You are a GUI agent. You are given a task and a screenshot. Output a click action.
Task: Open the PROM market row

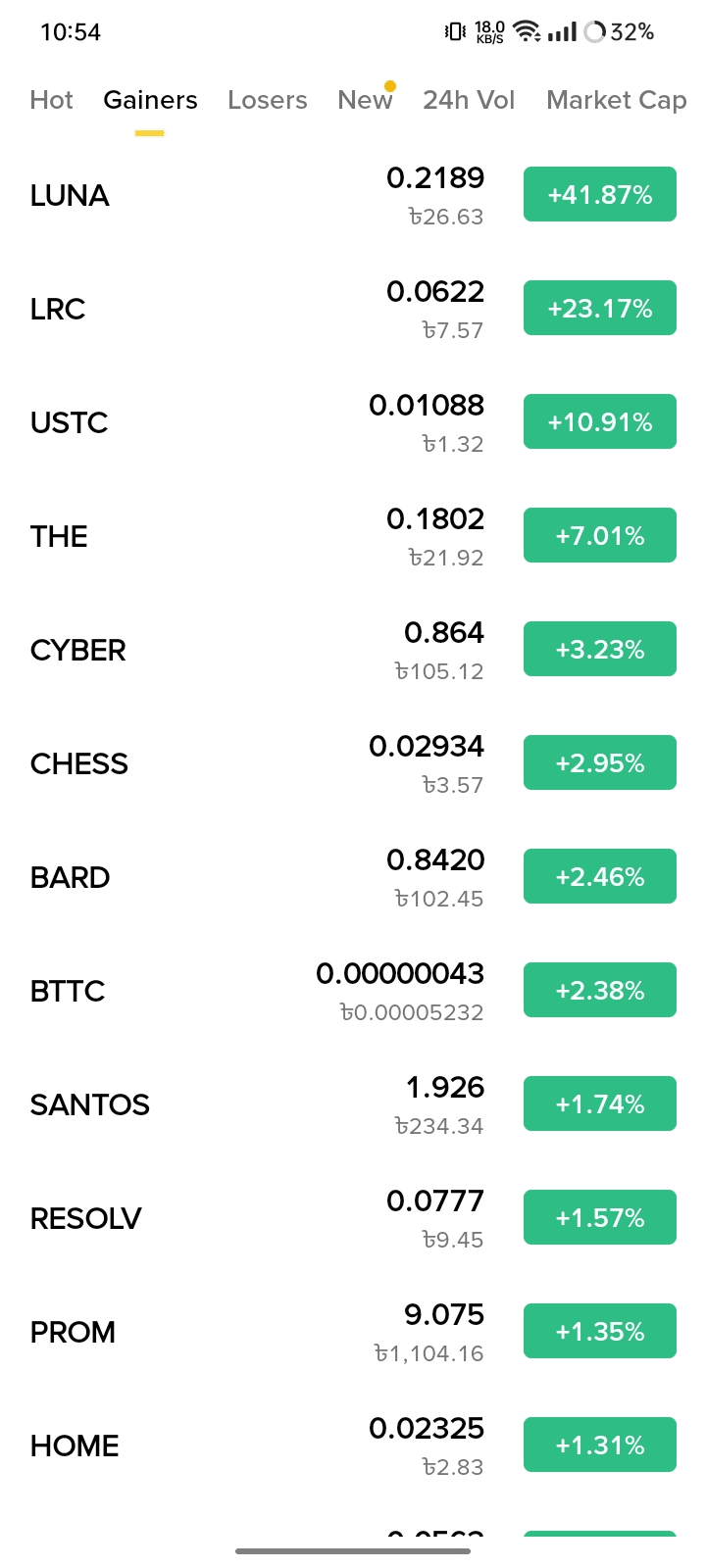[x=74, y=1333]
